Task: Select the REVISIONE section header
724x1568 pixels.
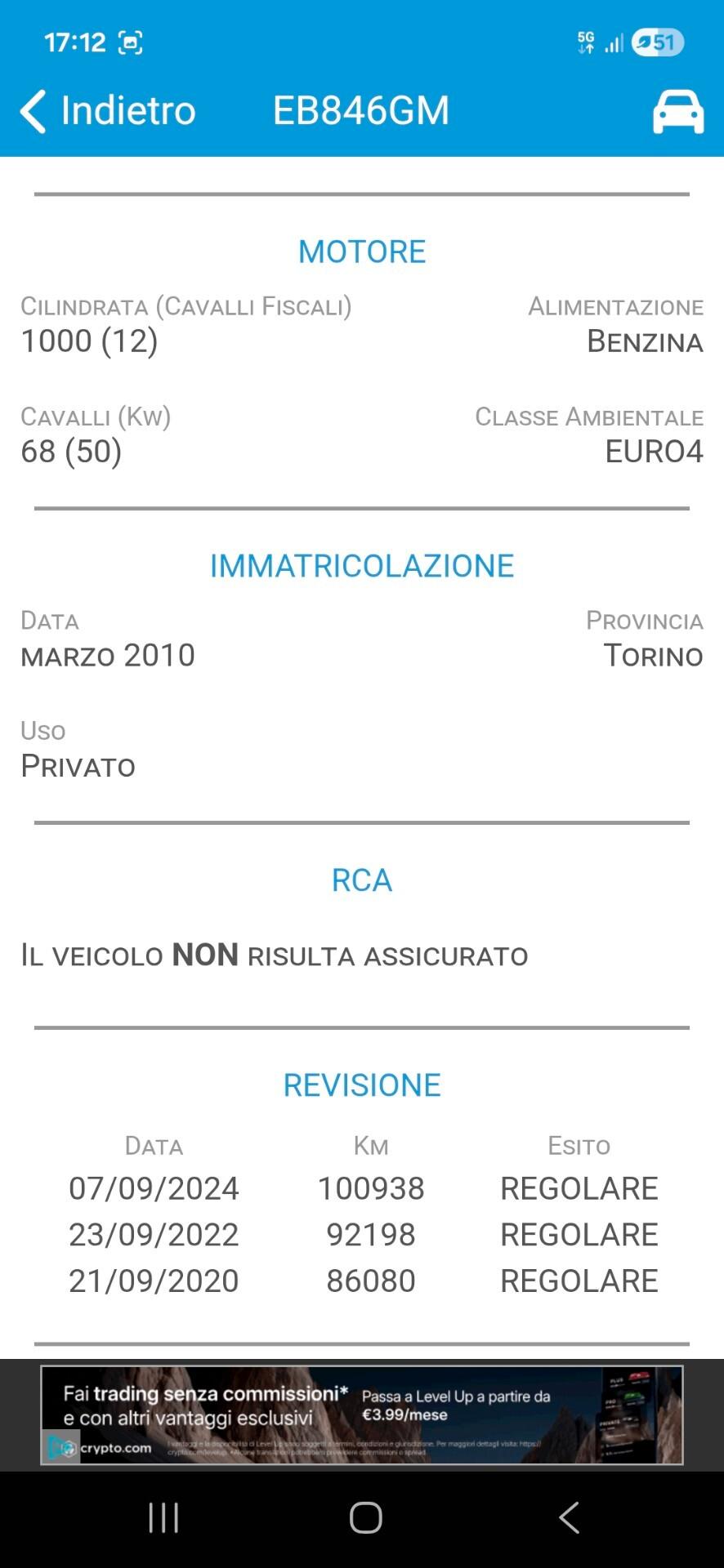Action: click(x=362, y=1085)
